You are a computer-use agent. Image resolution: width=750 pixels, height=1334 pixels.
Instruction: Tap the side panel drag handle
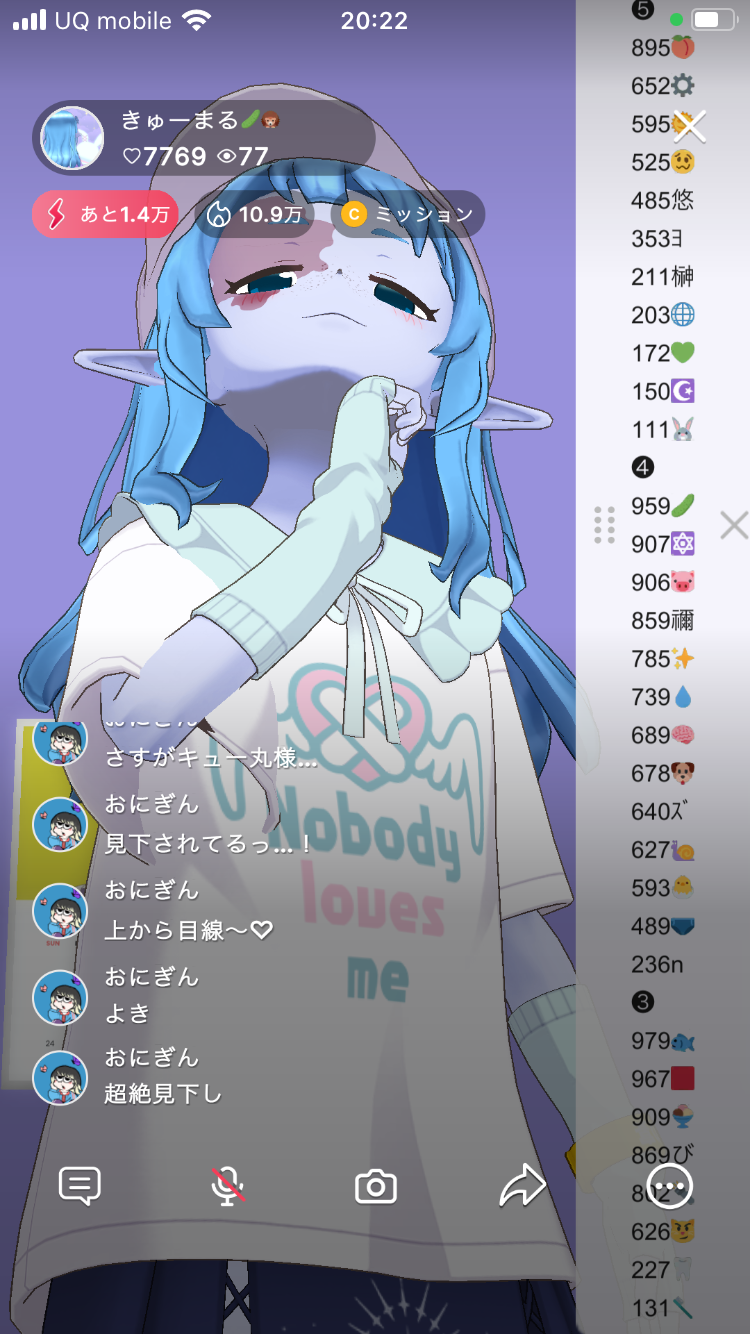pyautogui.click(x=604, y=525)
